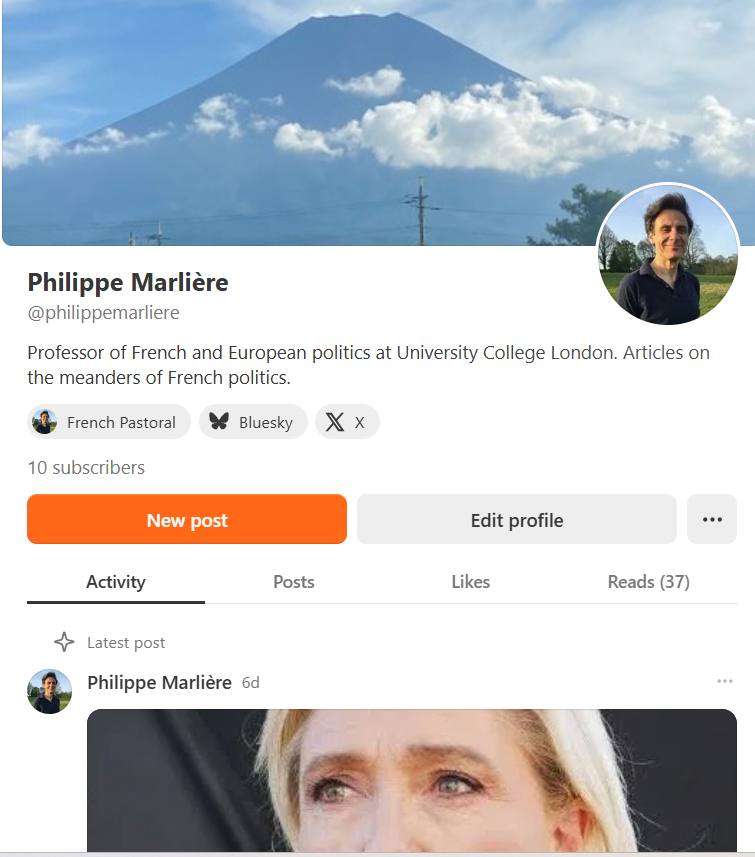View the large profile photo
This screenshot has width=755, height=857.
pos(668,254)
